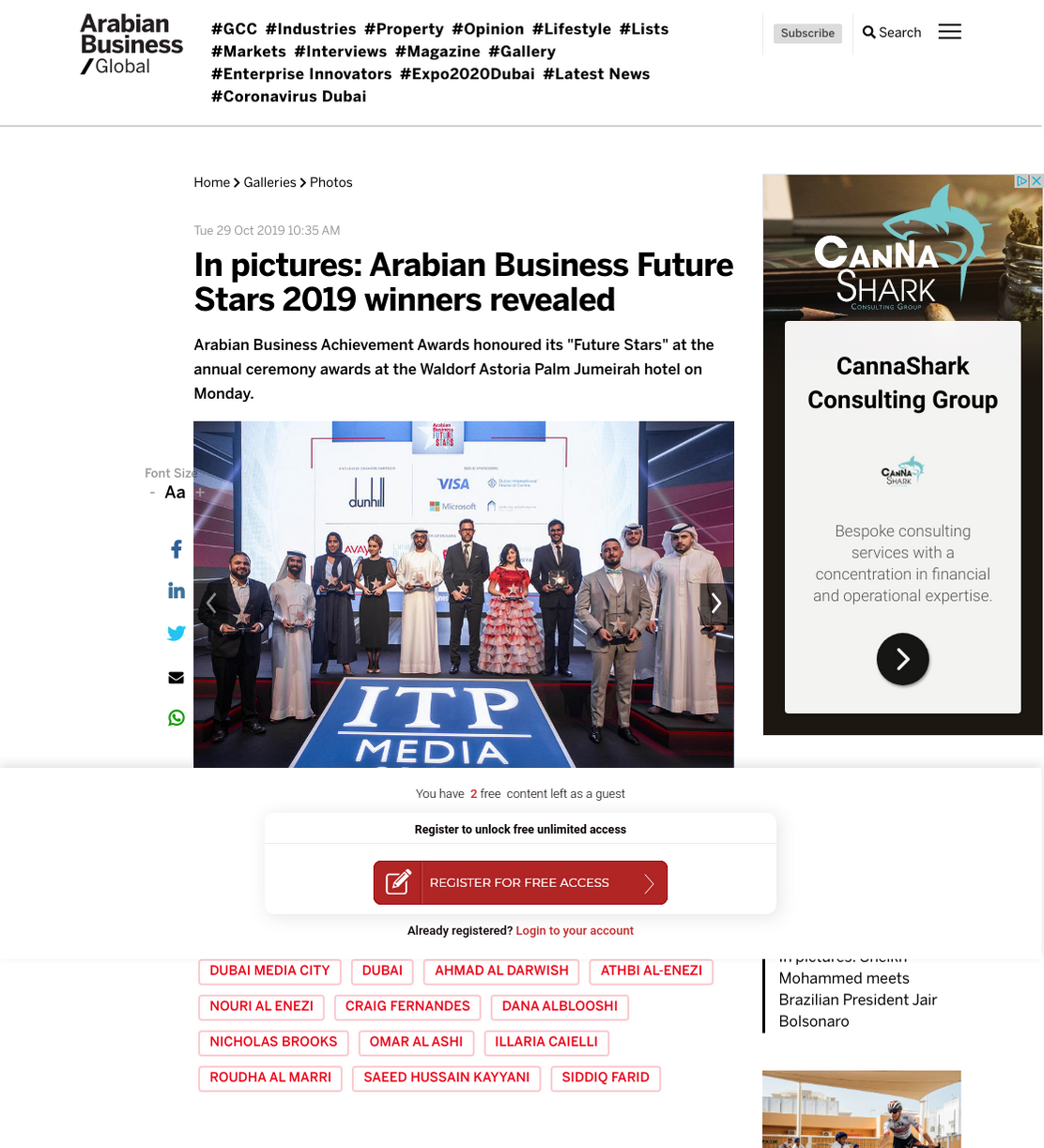Go to next gallery photo
The width and height of the screenshot is (1044, 1148).
715,603
